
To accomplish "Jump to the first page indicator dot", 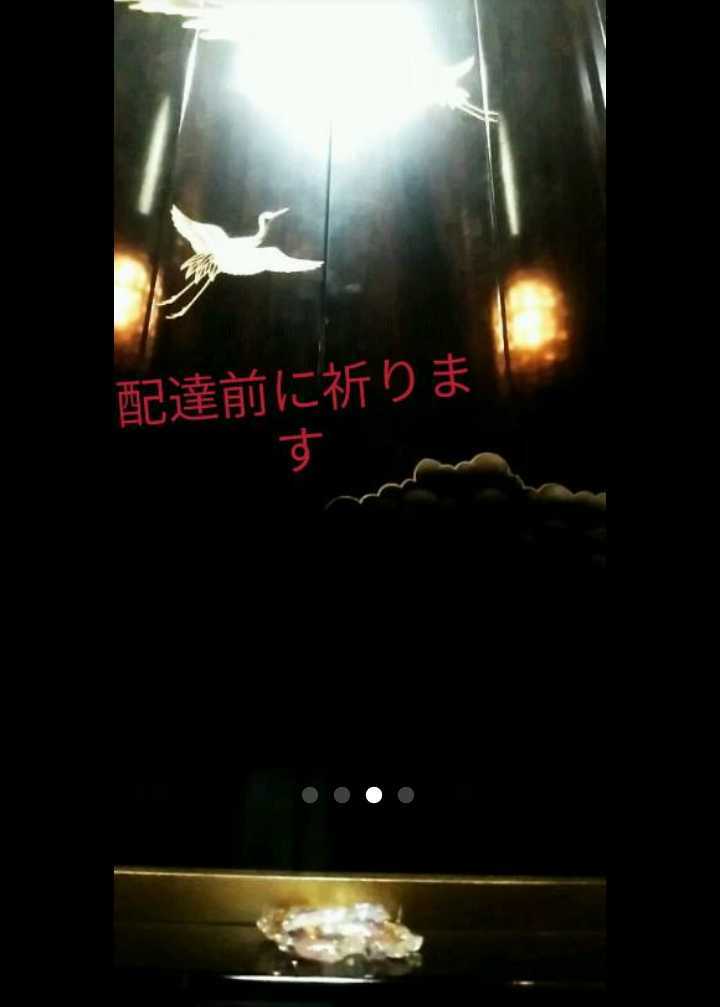I will tap(310, 795).
